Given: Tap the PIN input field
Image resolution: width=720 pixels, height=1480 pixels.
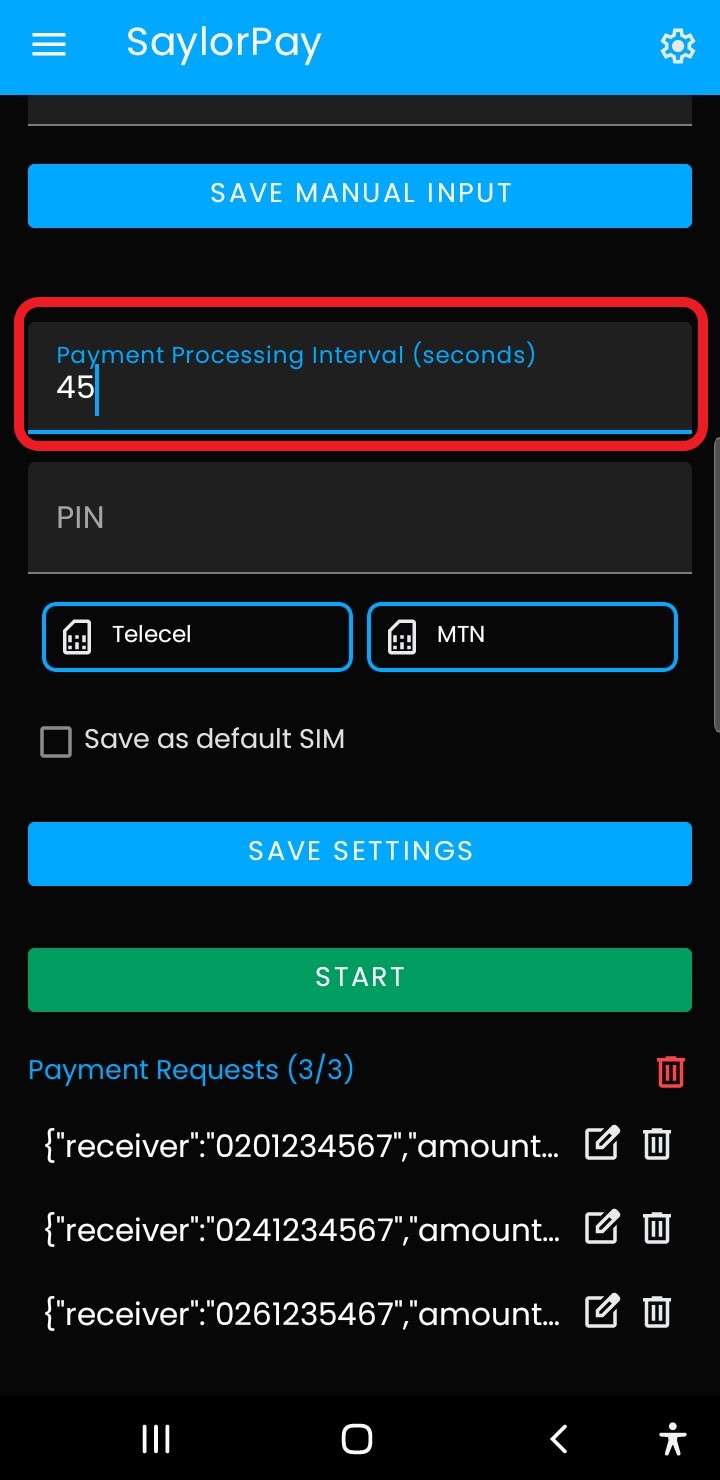Looking at the screenshot, I should (x=360, y=517).
